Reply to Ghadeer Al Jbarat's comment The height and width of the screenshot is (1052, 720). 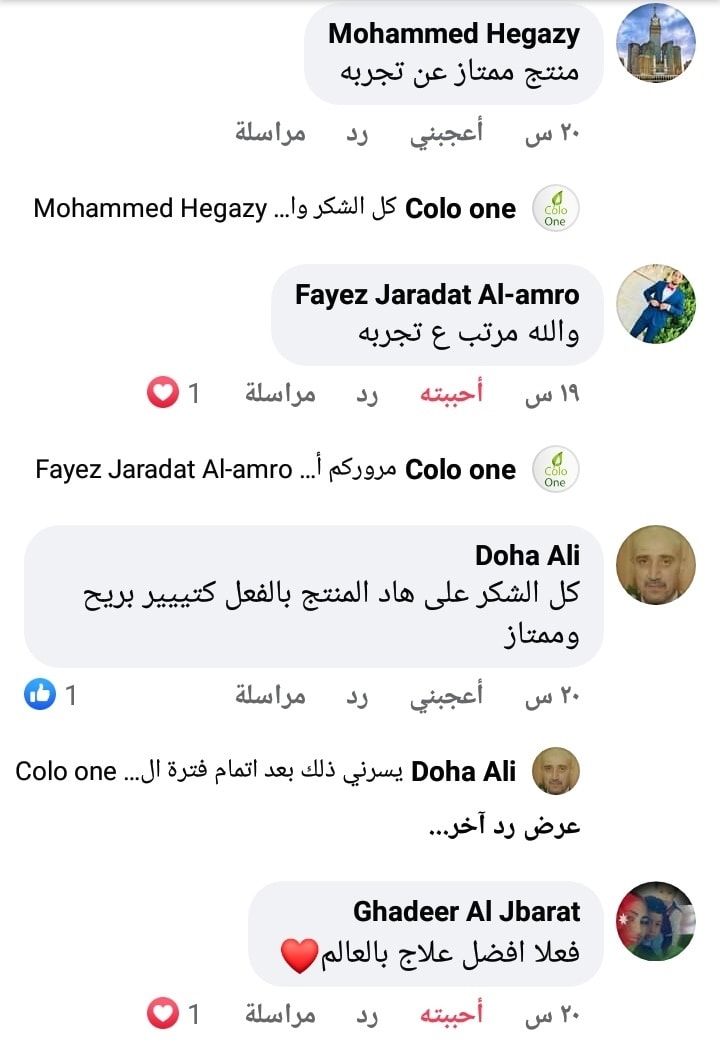coord(368,1015)
